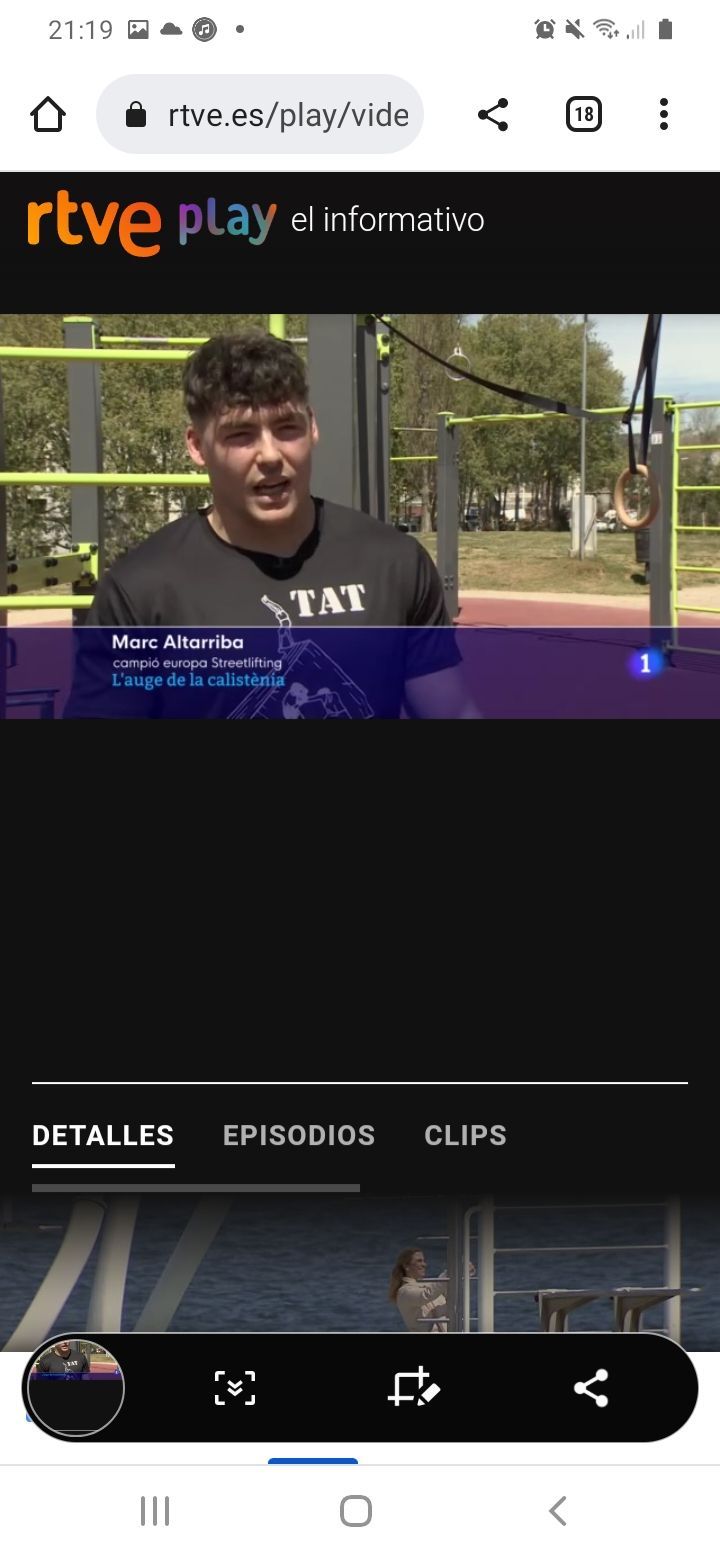The height and width of the screenshot is (1560, 720).
Task: Tap the Marc Altarriba video player
Action: coord(360,516)
